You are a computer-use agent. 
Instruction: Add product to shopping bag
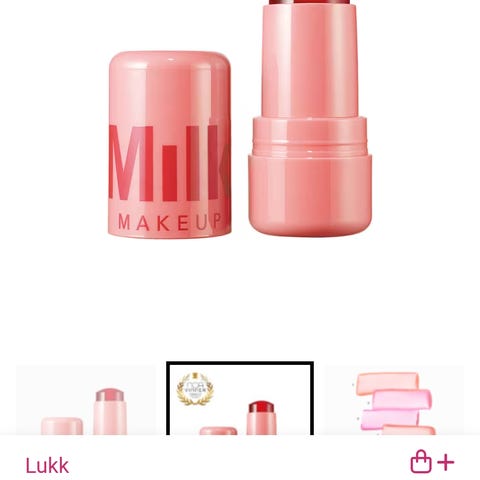click(x=432, y=462)
